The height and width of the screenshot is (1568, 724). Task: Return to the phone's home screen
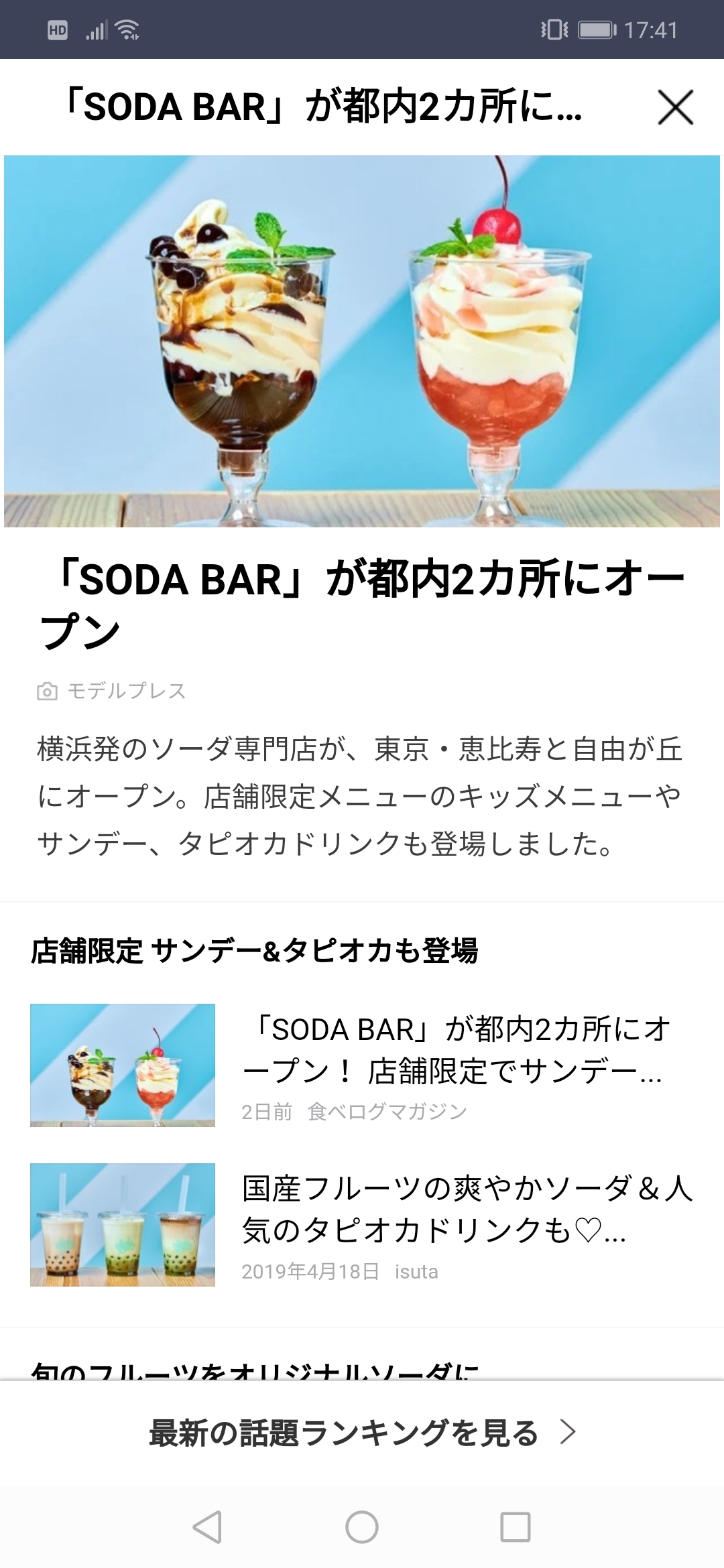pos(362,1527)
